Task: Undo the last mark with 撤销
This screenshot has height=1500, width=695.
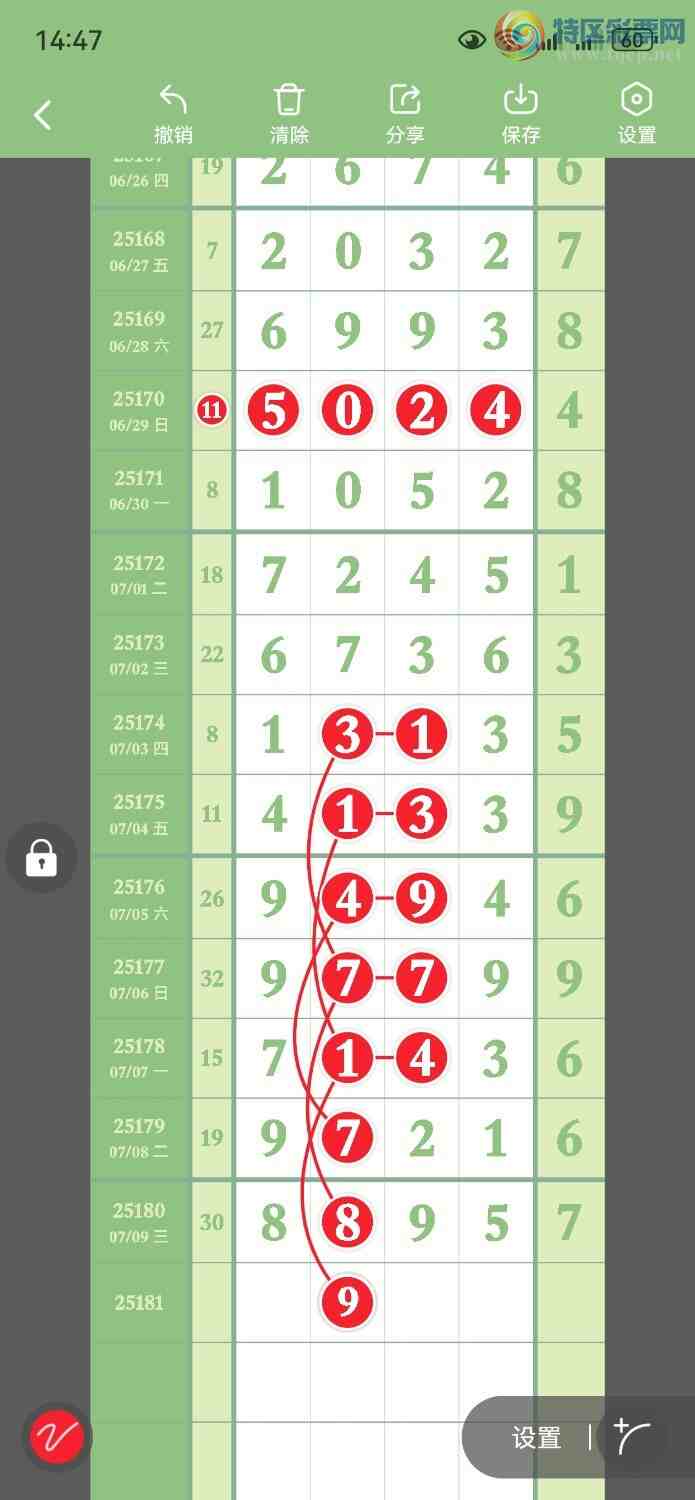Action: click(x=173, y=114)
